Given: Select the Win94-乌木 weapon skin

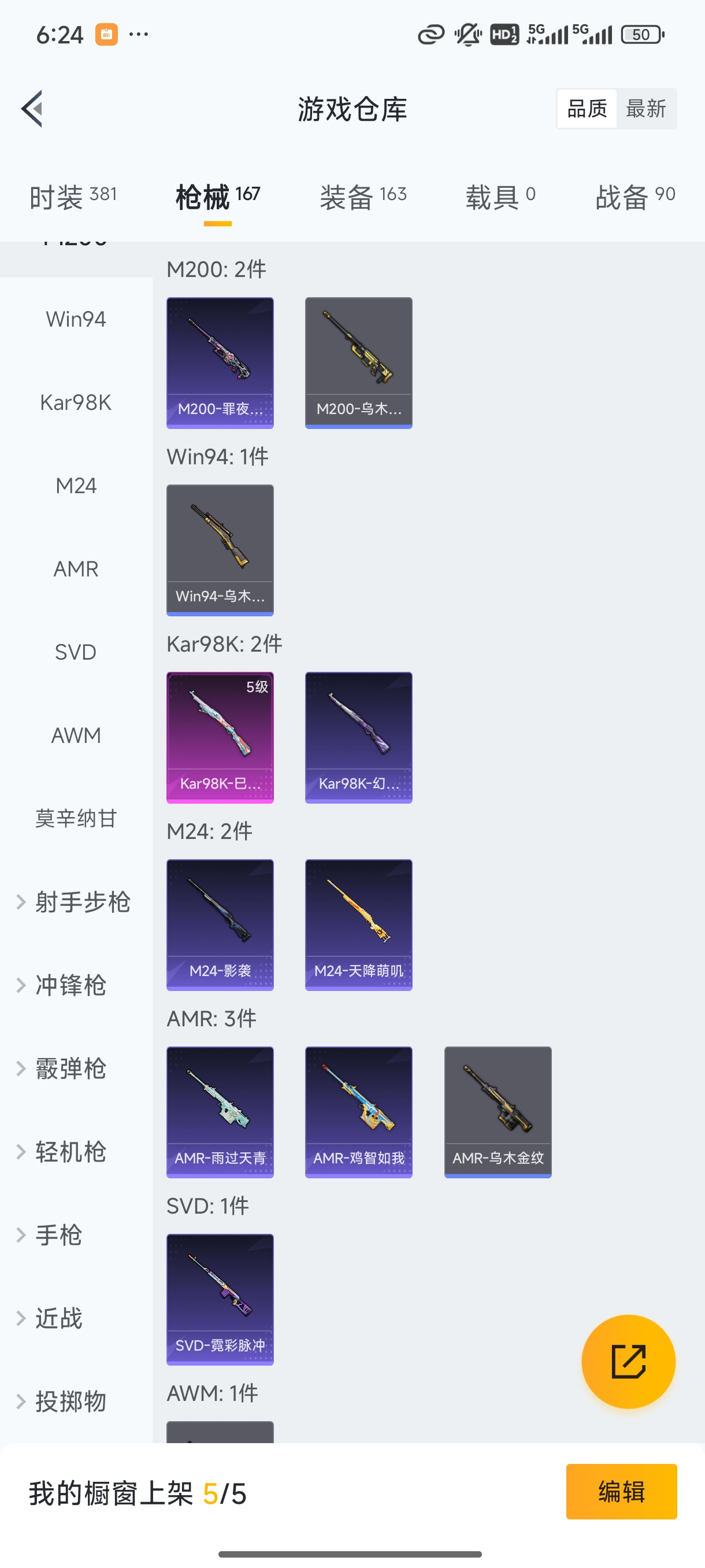Looking at the screenshot, I should tap(220, 549).
